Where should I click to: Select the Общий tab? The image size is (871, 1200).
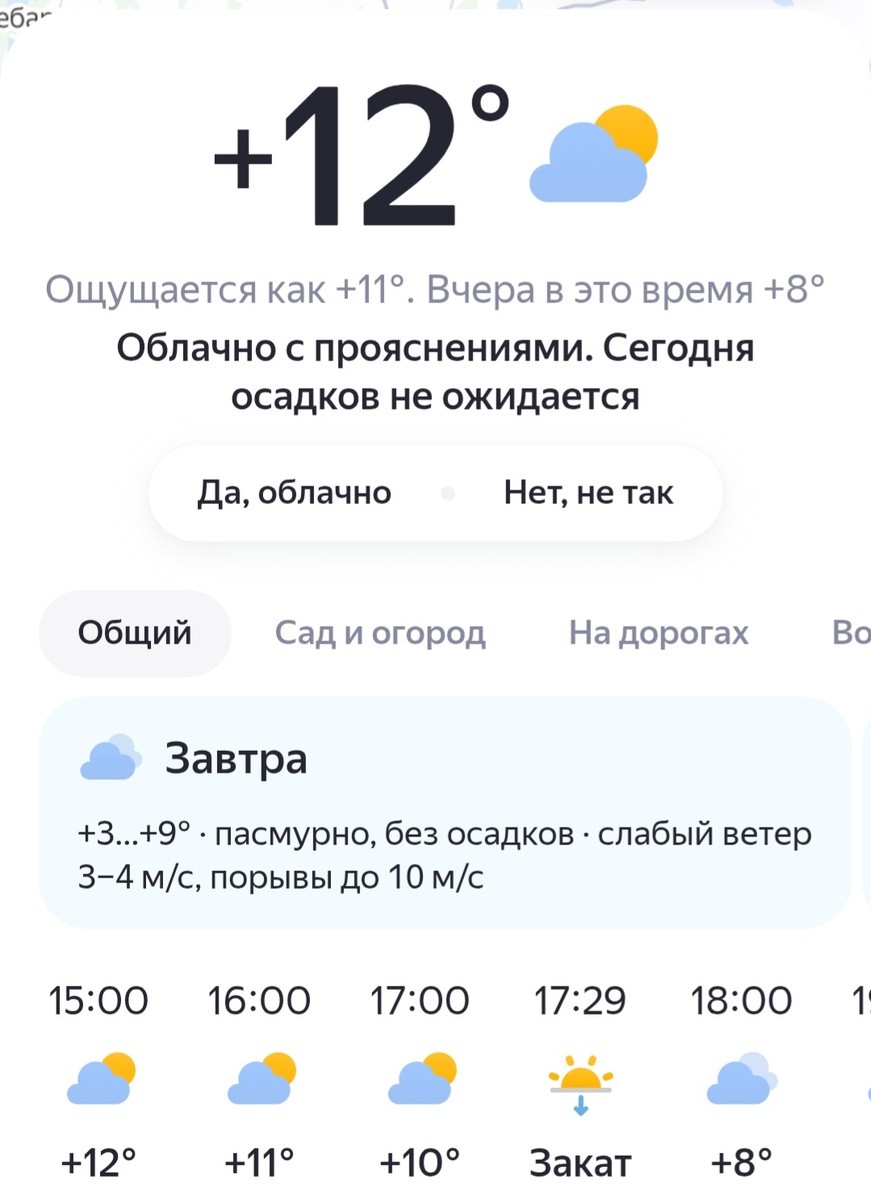[x=133, y=632]
